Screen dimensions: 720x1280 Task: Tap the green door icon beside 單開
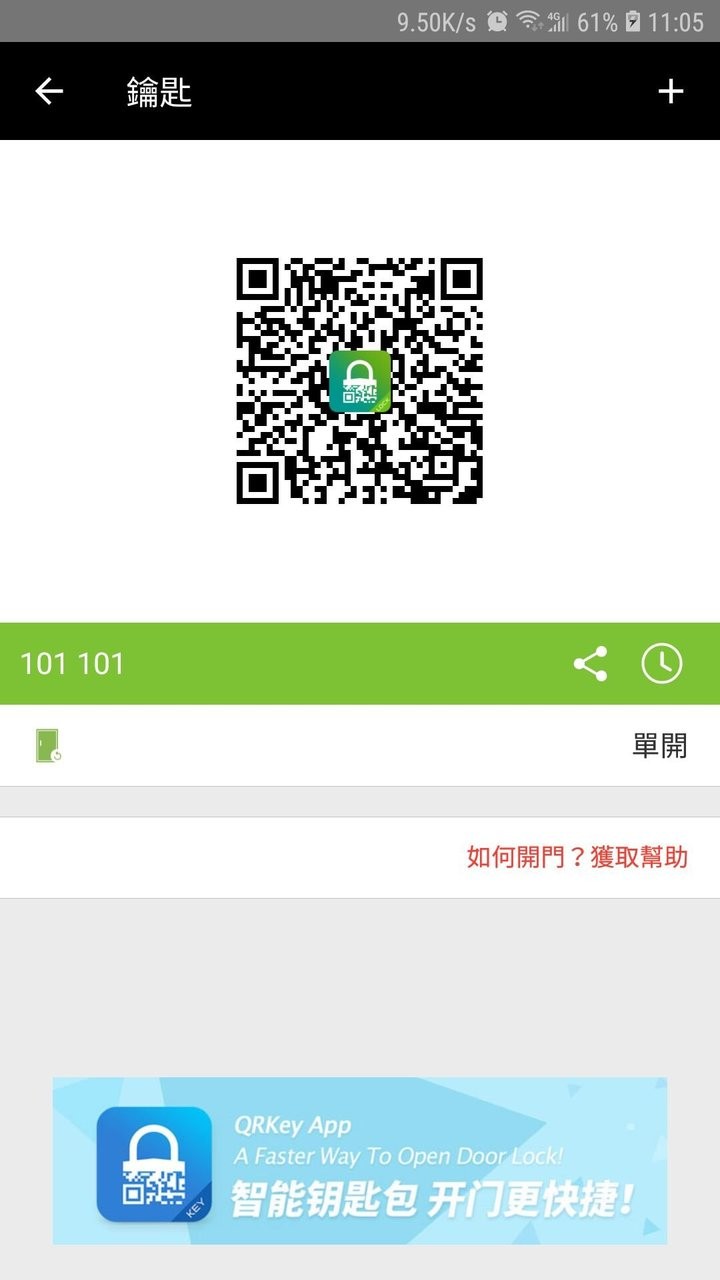47,745
